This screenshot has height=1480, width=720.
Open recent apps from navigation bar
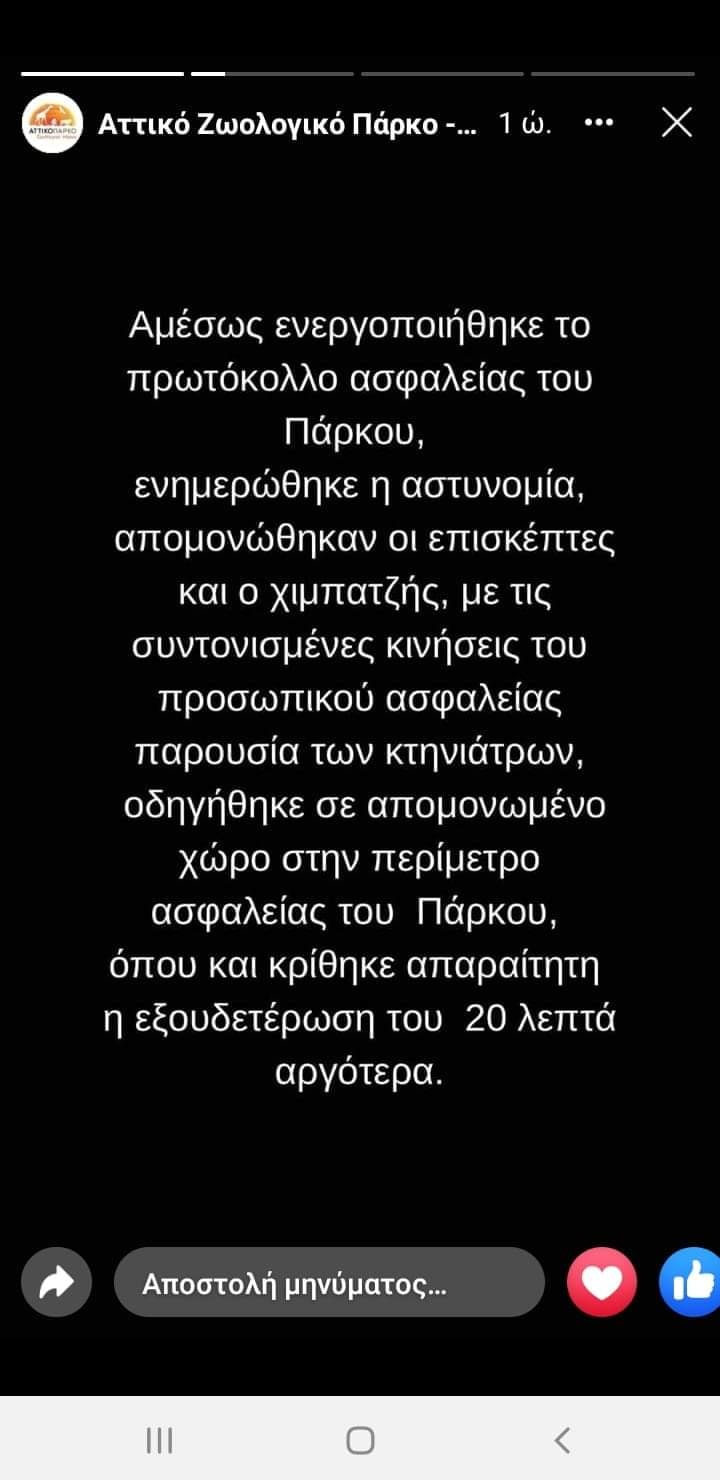(x=159, y=1440)
